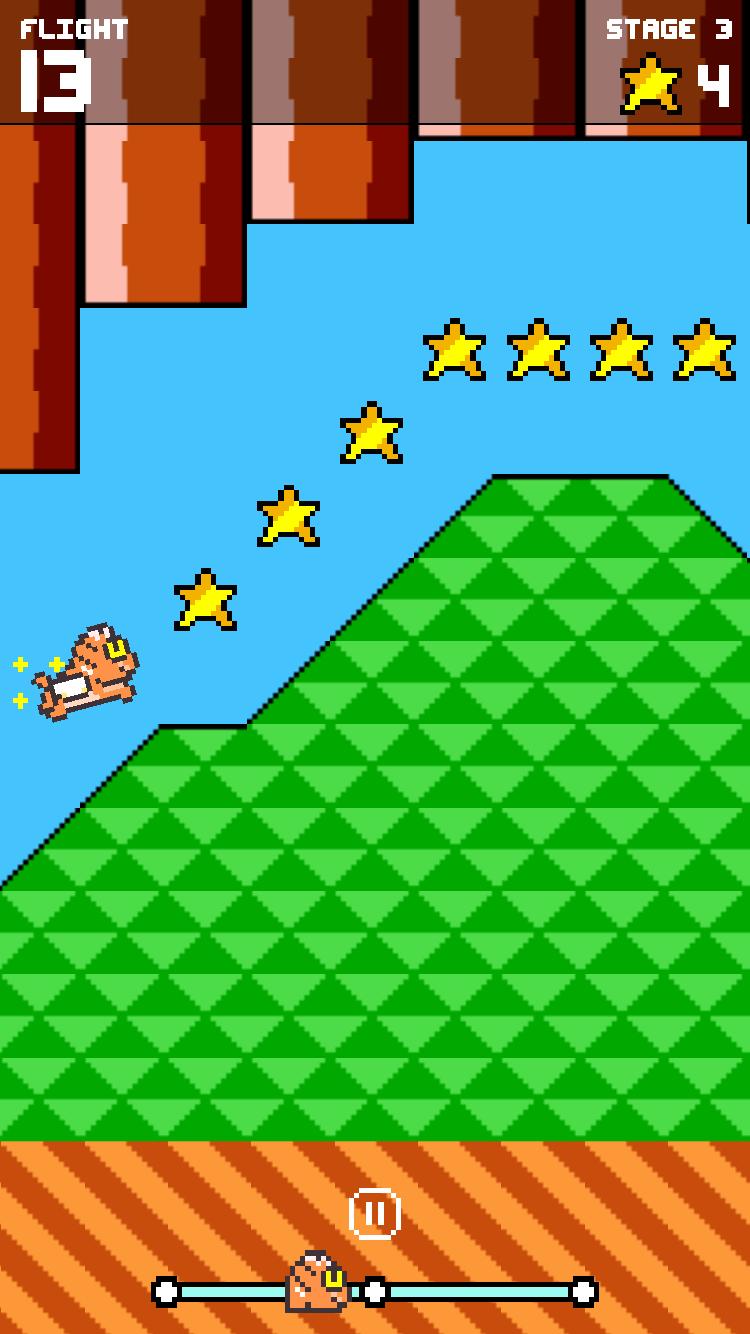
Task: Pause the game
Action: click(x=375, y=1213)
